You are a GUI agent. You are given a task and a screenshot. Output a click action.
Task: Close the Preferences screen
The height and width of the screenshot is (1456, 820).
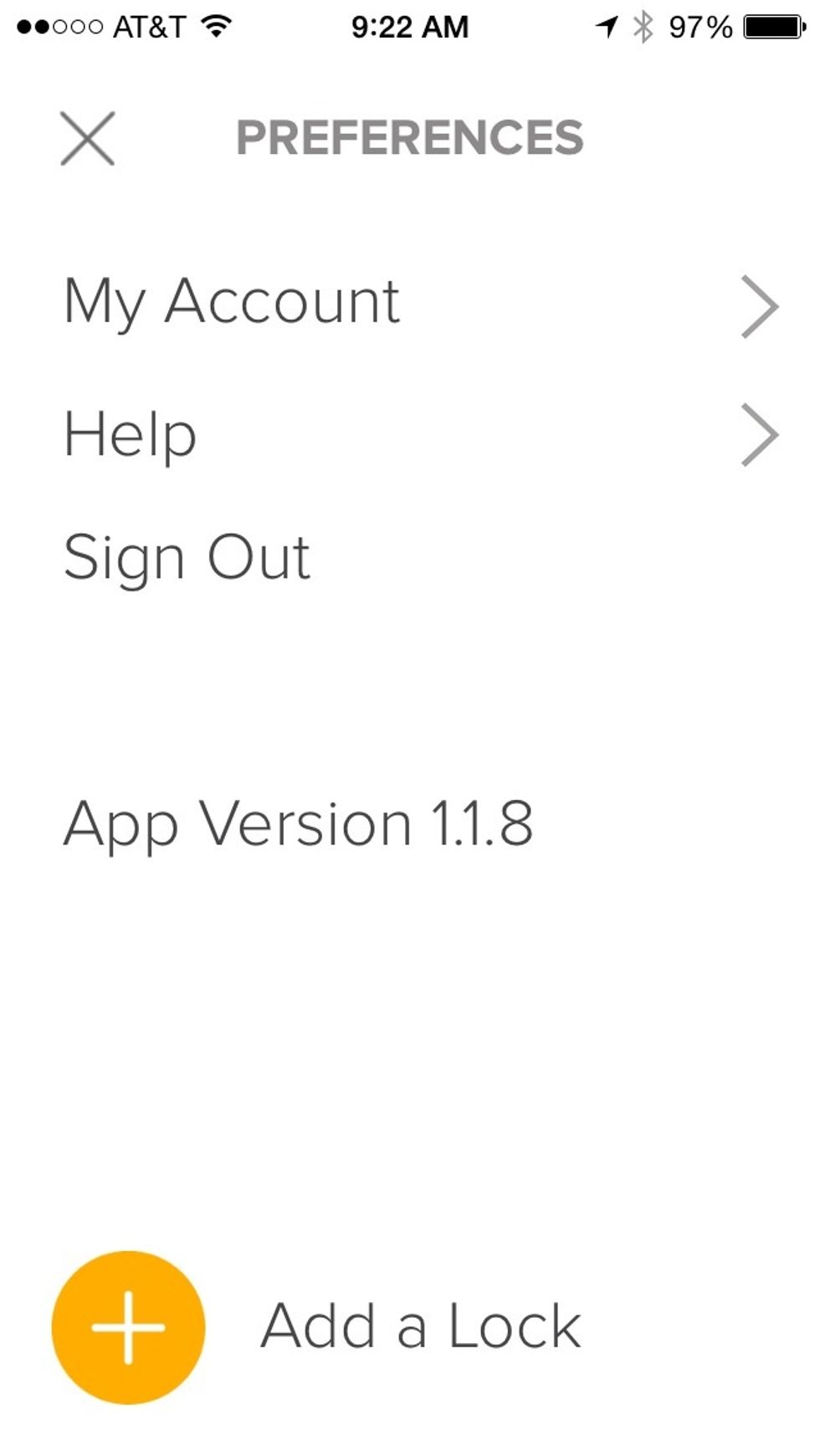(88, 139)
